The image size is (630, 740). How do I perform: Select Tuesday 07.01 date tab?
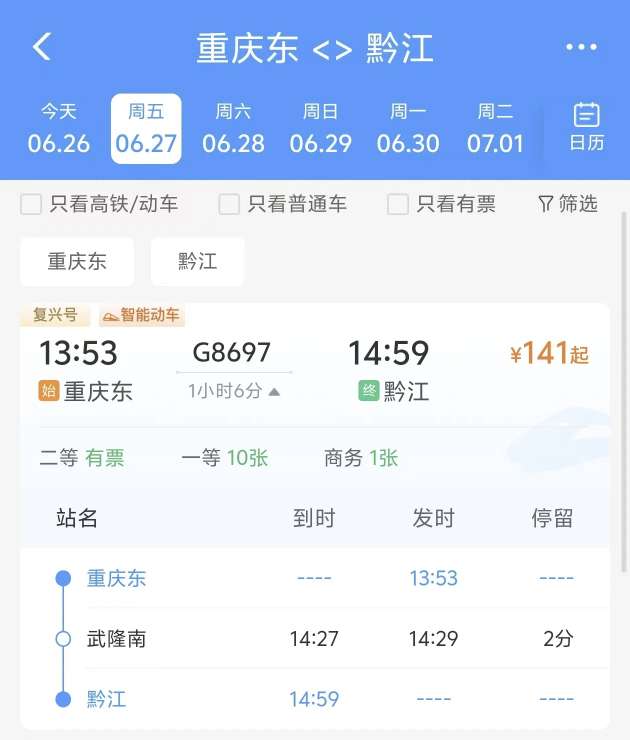point(495,128)
